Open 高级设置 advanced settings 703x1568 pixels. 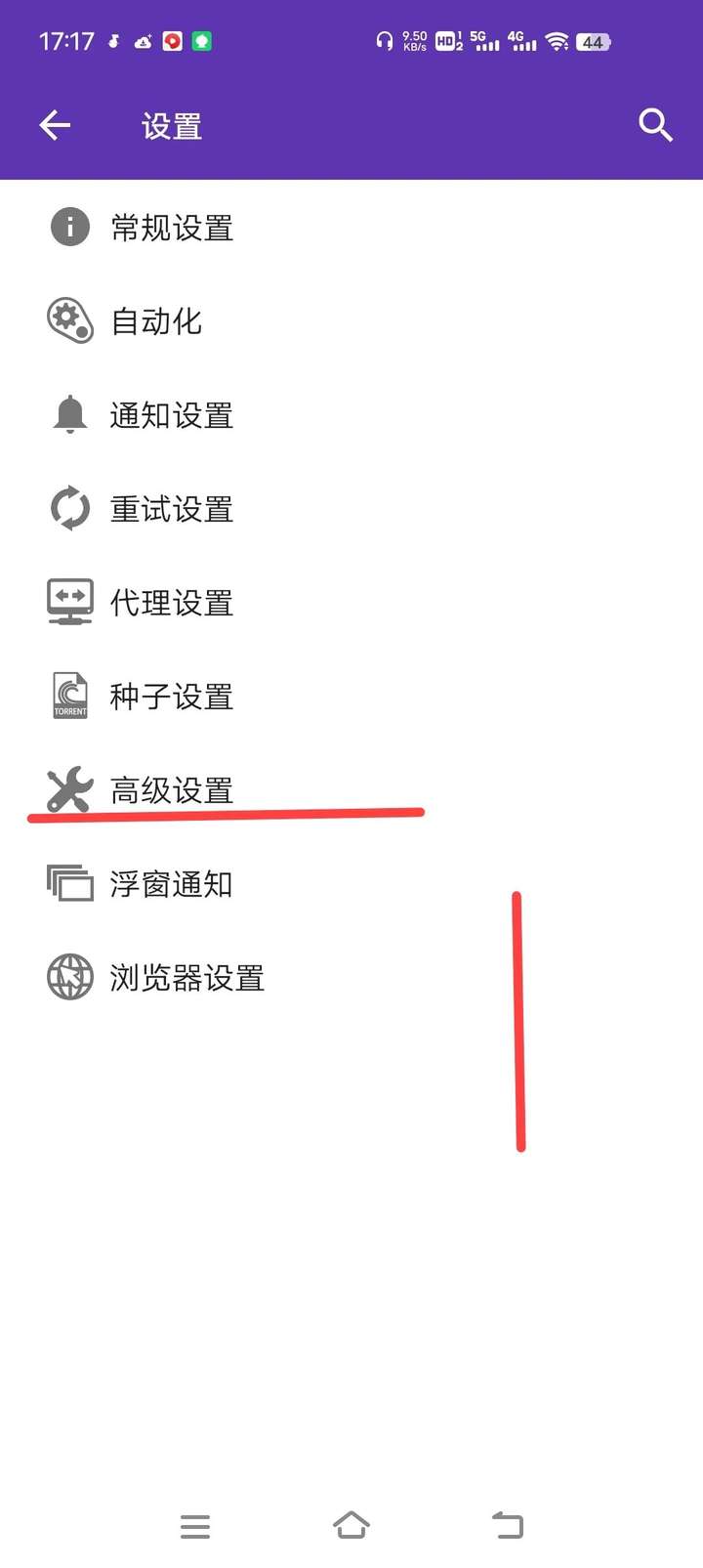point(351,790)
